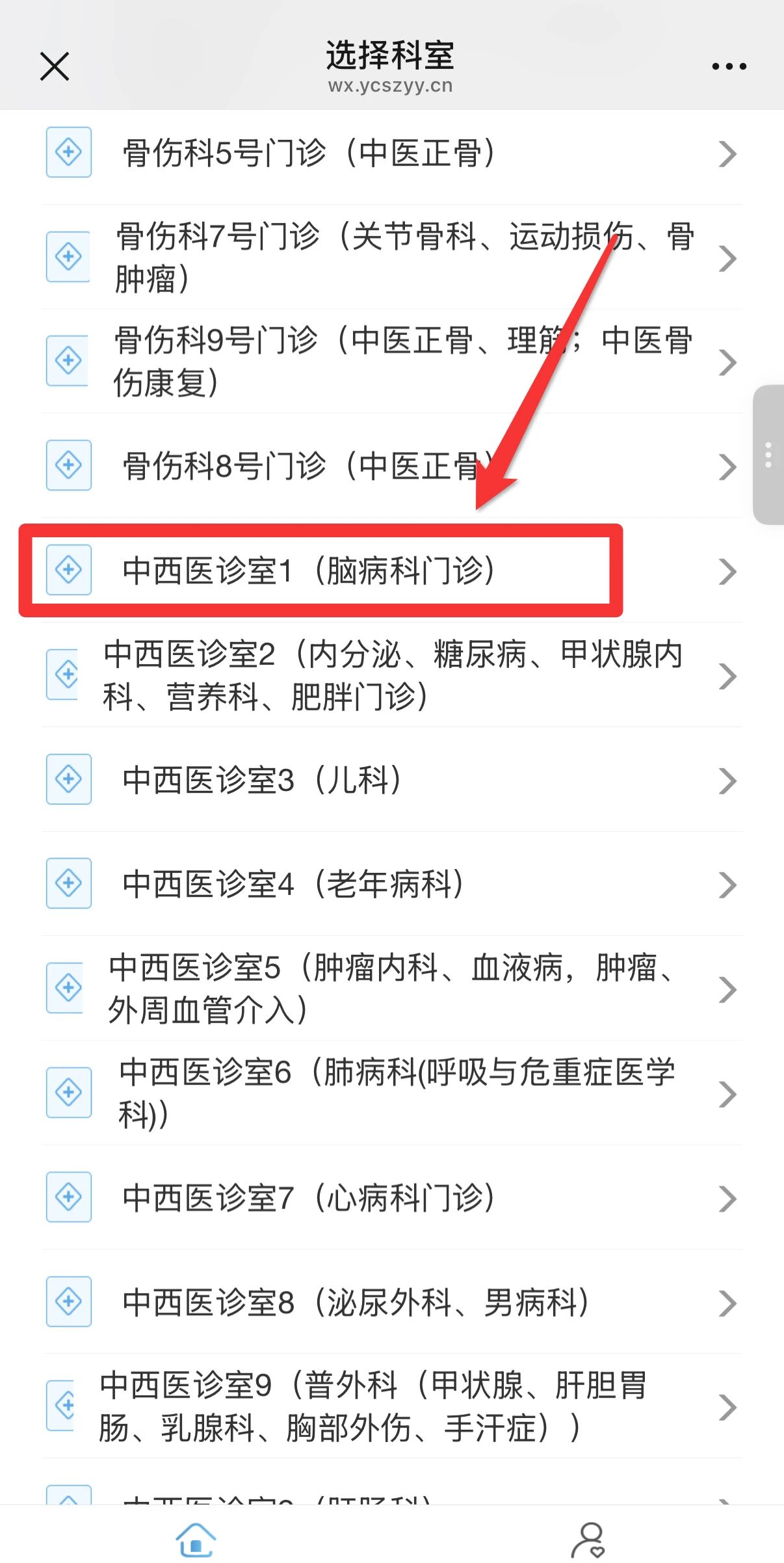
Task: Select 中西医诊室5 肿瘤内科 row
Action: (391, 989)
